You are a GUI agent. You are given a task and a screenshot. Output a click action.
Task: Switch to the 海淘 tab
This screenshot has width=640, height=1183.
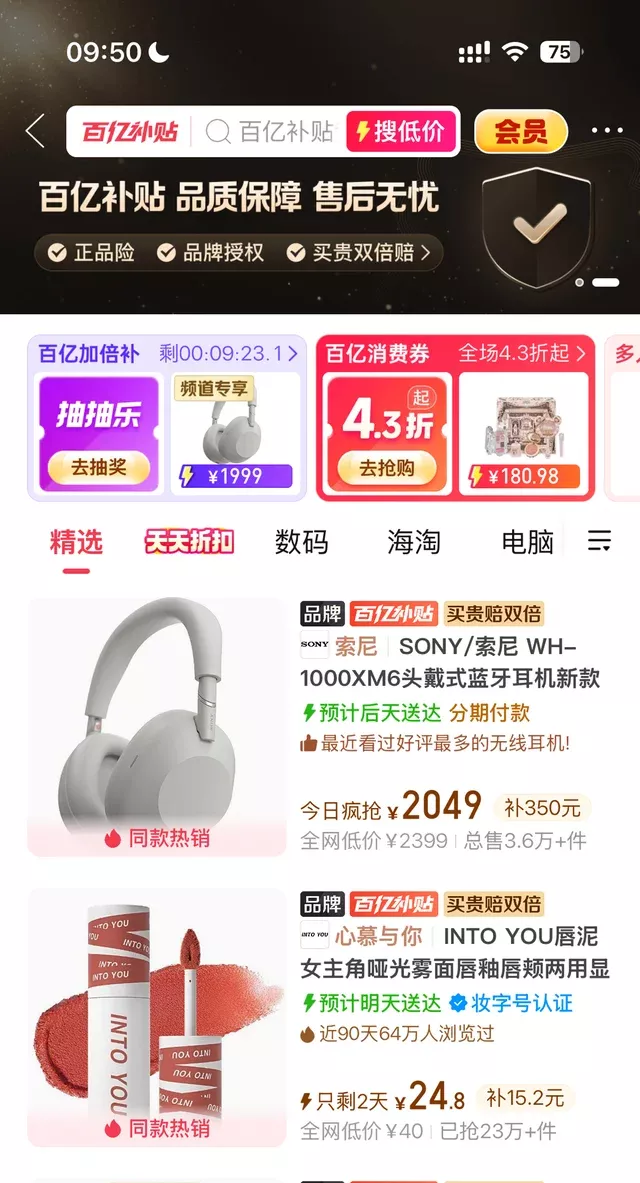click(413, 542)
